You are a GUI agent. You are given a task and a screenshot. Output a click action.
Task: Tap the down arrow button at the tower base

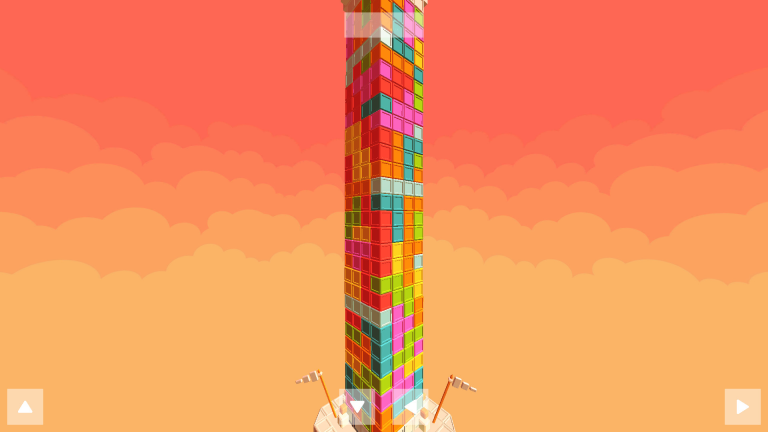point(357,407)
